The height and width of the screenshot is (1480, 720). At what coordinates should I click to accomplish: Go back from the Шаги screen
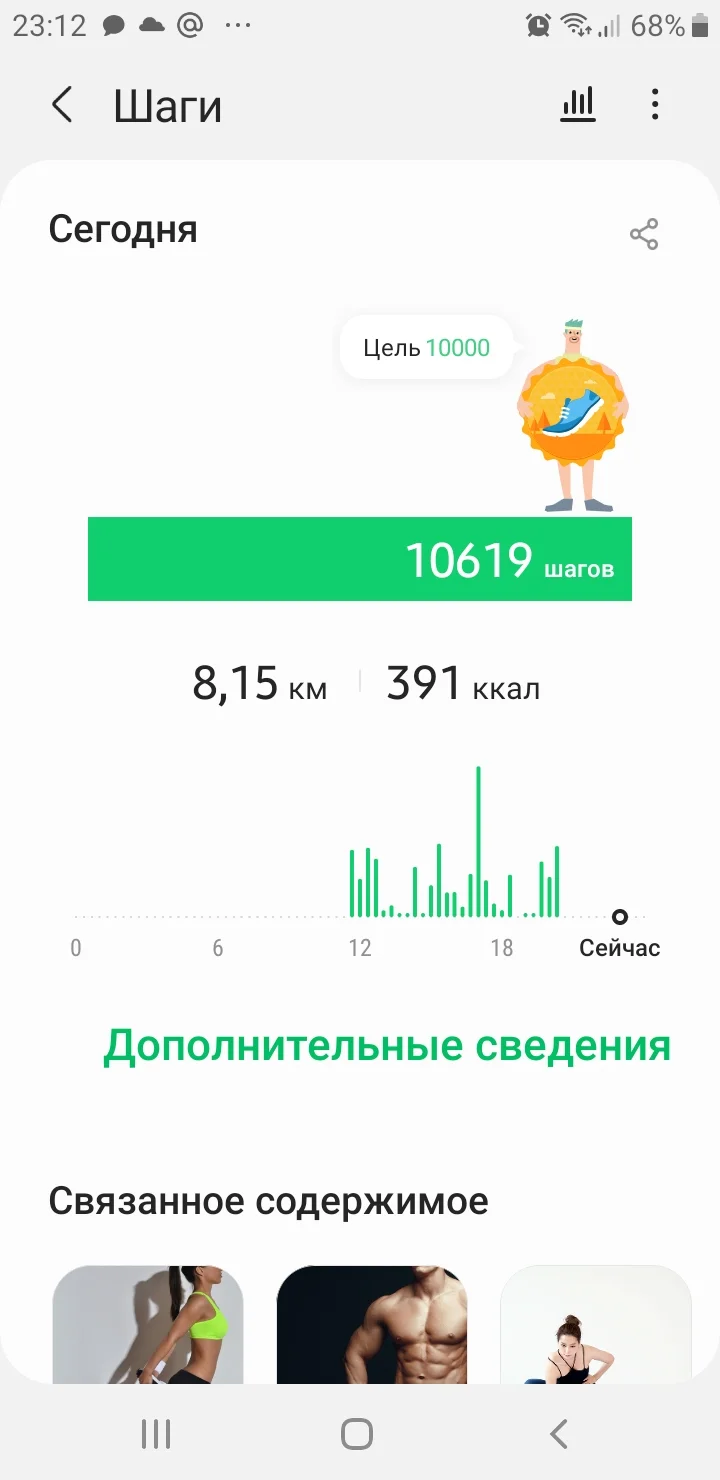coord(62,105)
